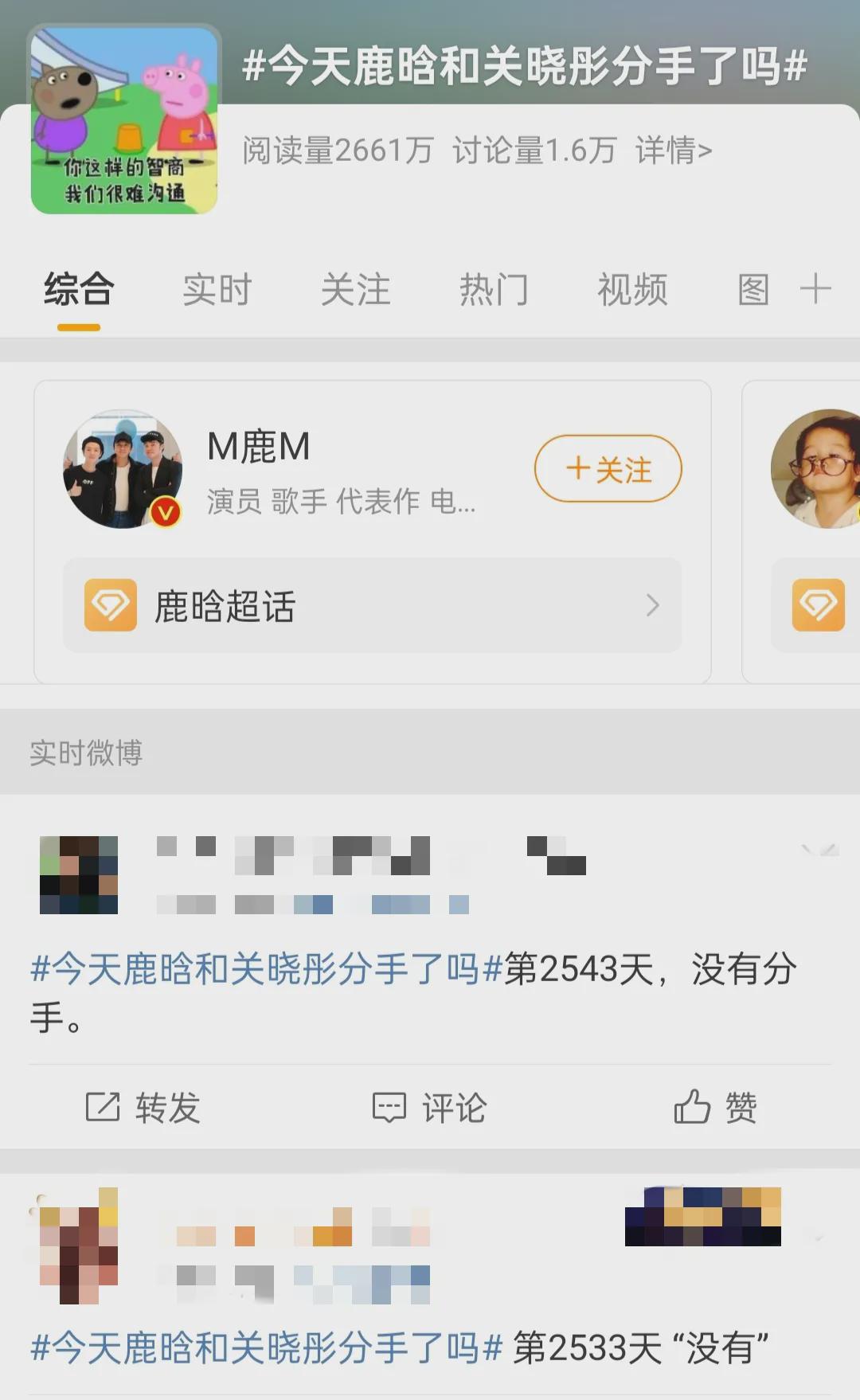Screen dimensions: 860x1400
Task: Like the 第2543天 post
Action: [x=715, y=1107]
